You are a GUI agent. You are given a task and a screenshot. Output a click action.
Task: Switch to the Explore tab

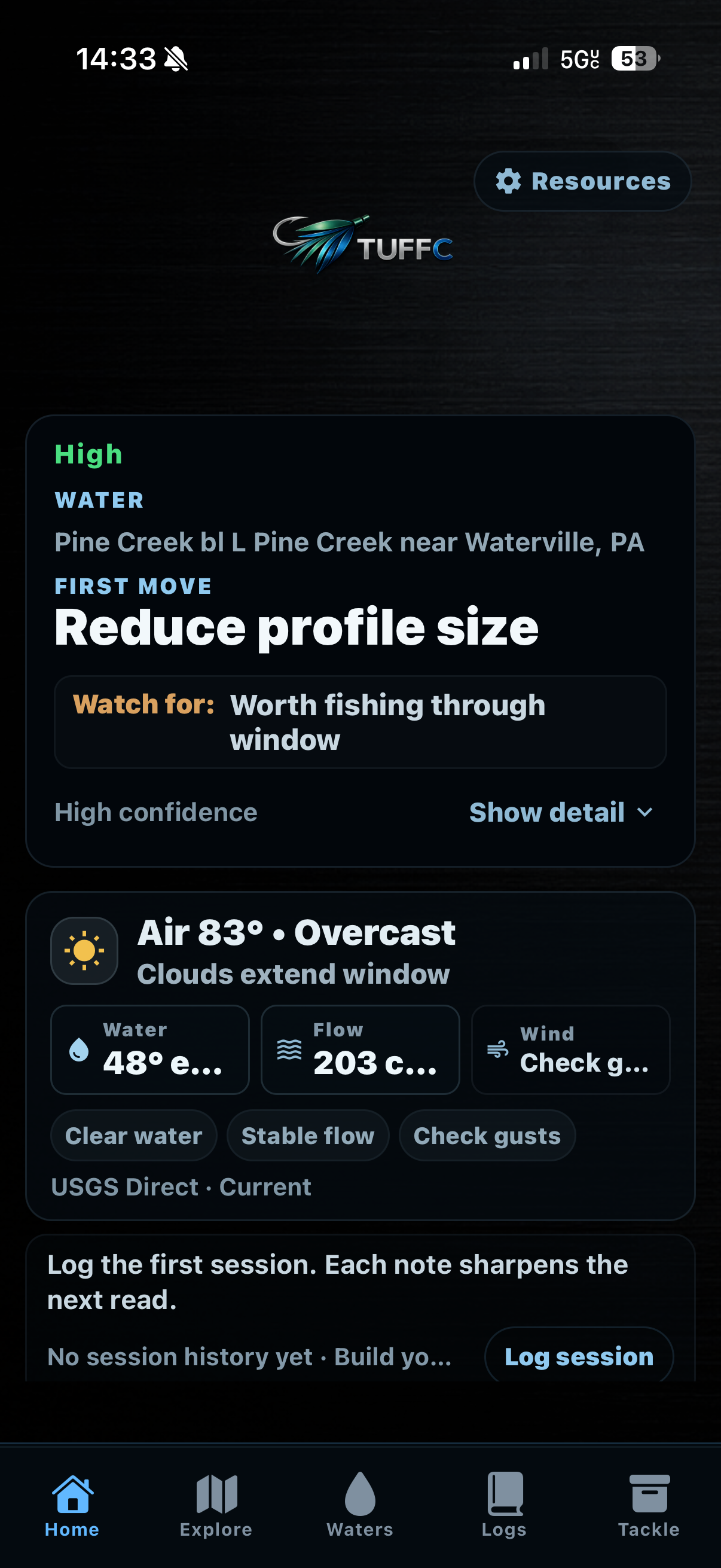point(216,1505)
